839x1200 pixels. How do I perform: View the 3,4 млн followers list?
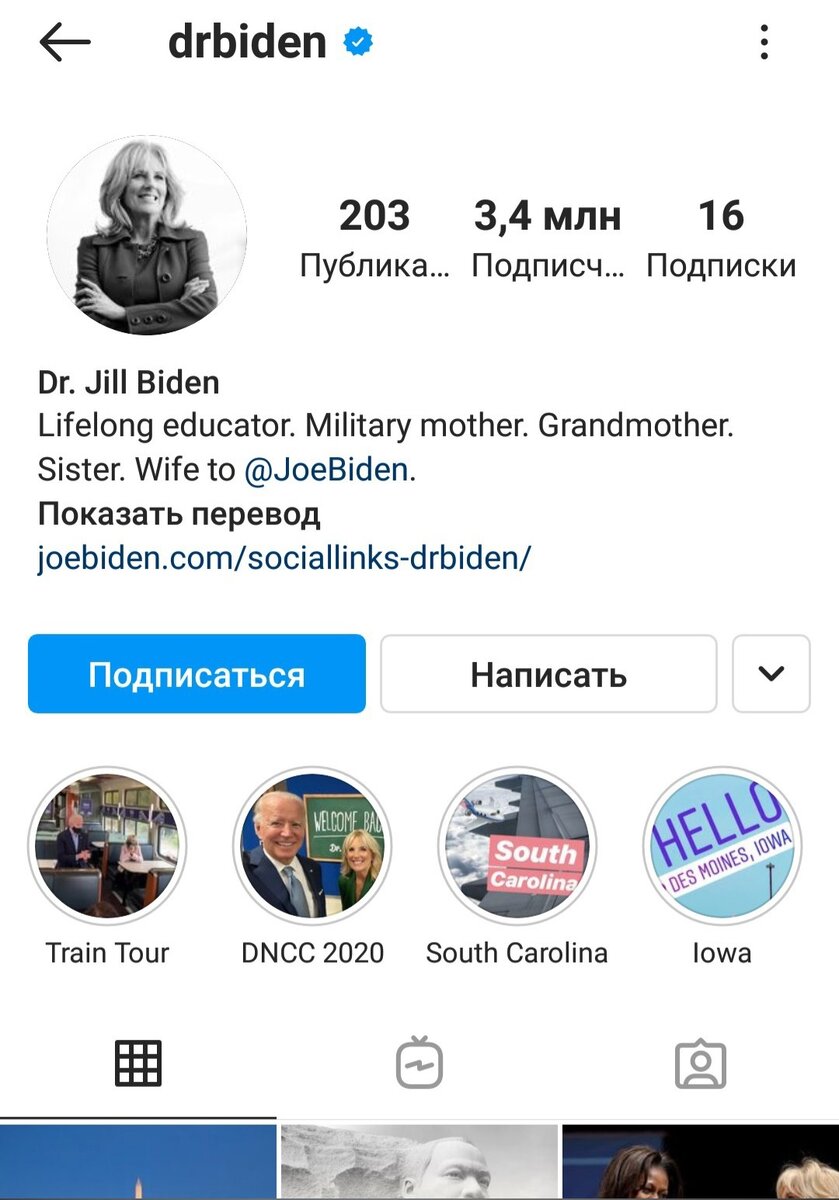[x=547, y=238]
